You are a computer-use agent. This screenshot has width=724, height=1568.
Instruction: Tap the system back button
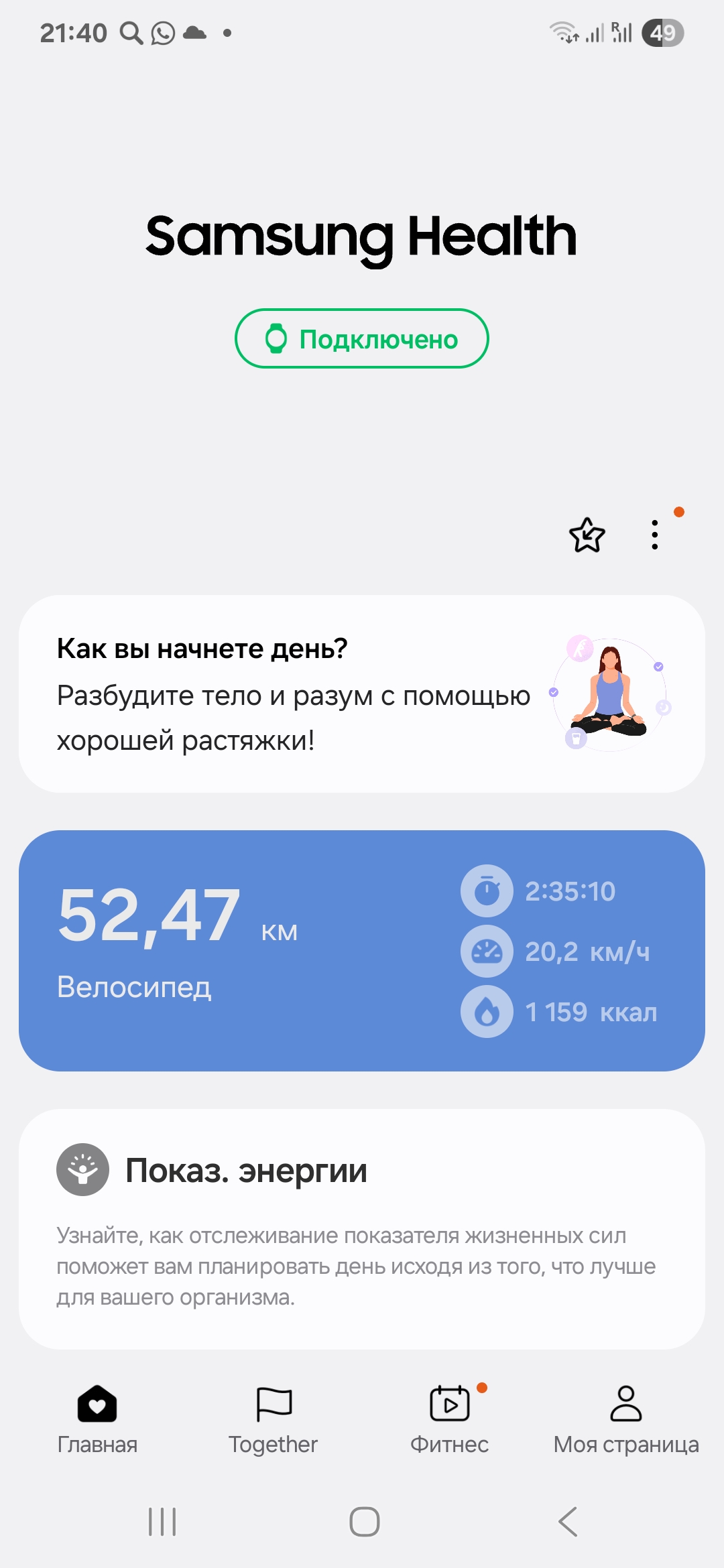(x=568, y=1522)
